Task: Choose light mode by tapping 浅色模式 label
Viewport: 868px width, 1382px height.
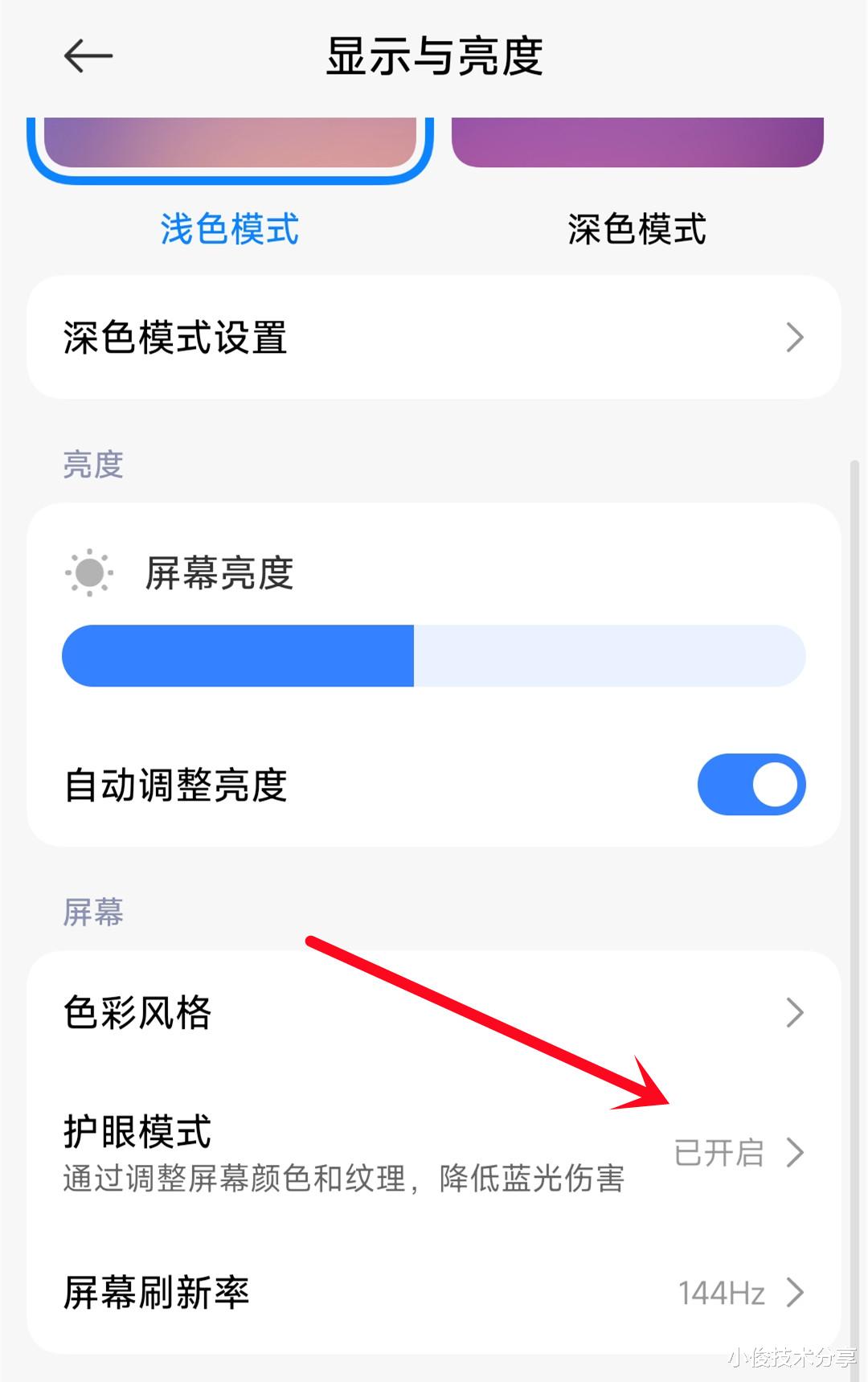Action: pos(229,231)
